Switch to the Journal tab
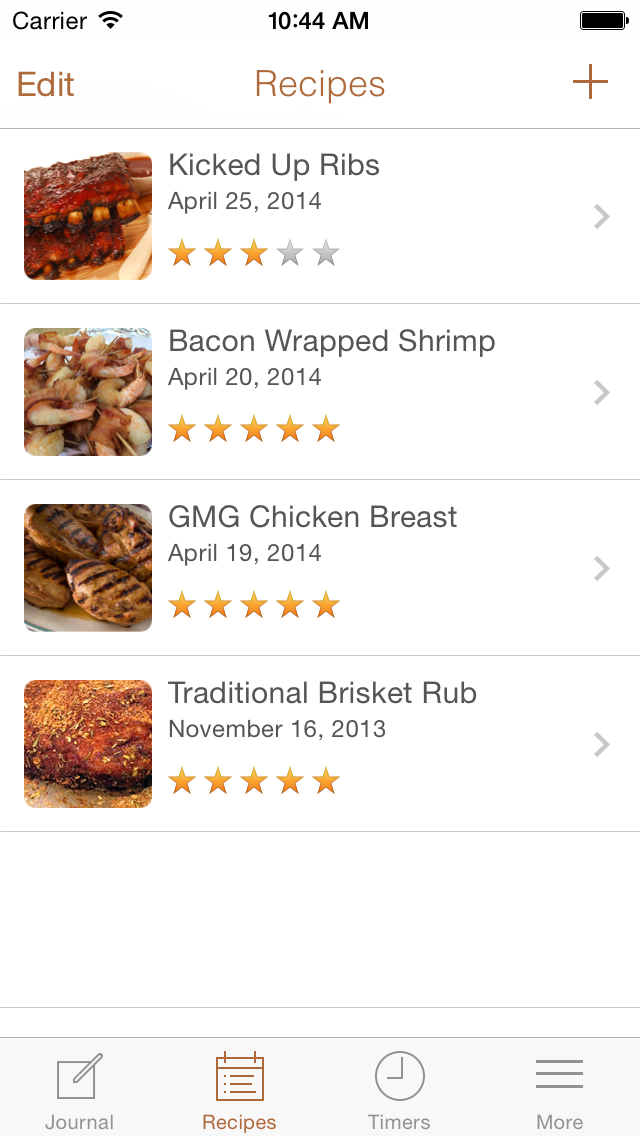The image size is (640, 1136). [80, 1090]
